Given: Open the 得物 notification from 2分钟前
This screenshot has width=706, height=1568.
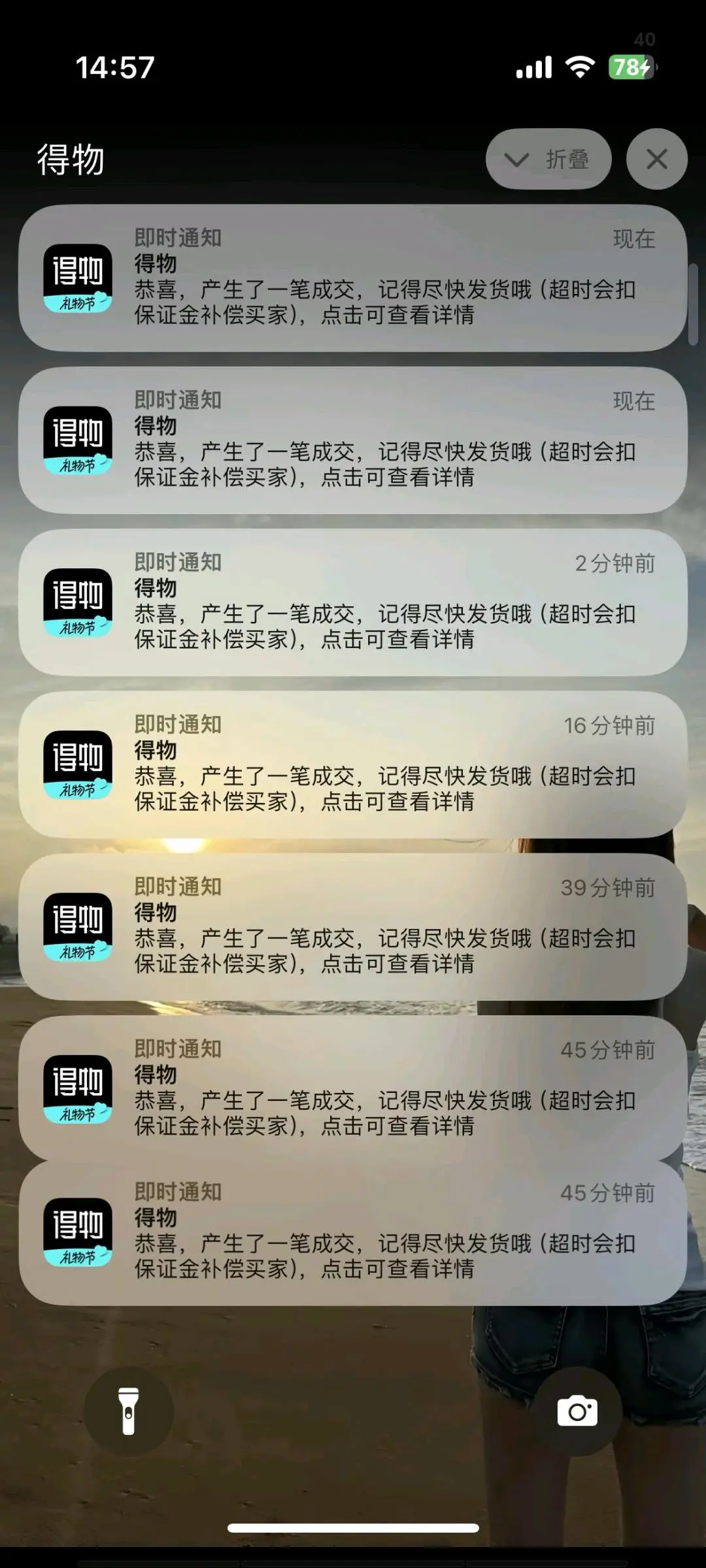Looking at the screenshot, I should coord(353,602).
